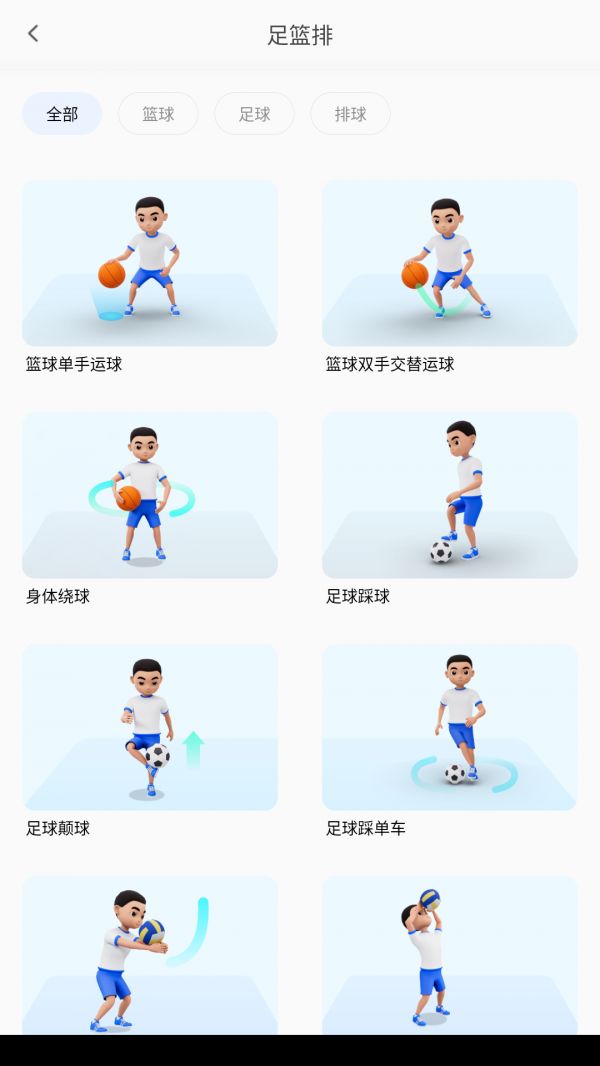
Task: Open the 篮球单手运球 exercise card
Action: (150, 264)
